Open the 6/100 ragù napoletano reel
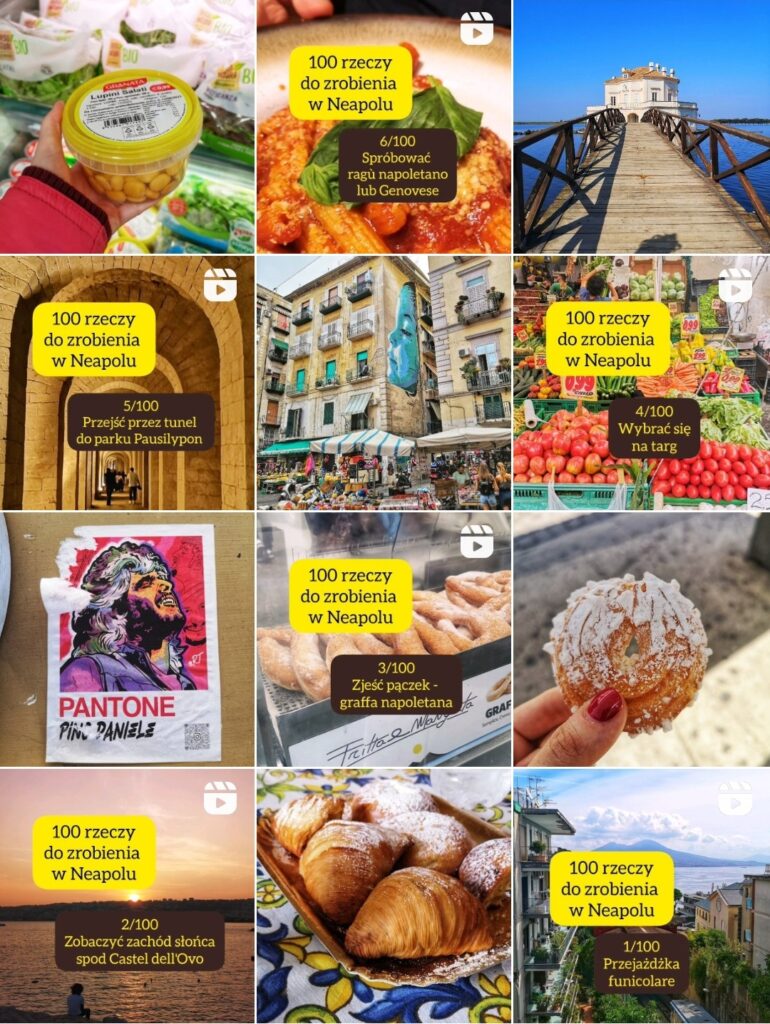This screenshot has height=1024, width=770. (384, 126)
